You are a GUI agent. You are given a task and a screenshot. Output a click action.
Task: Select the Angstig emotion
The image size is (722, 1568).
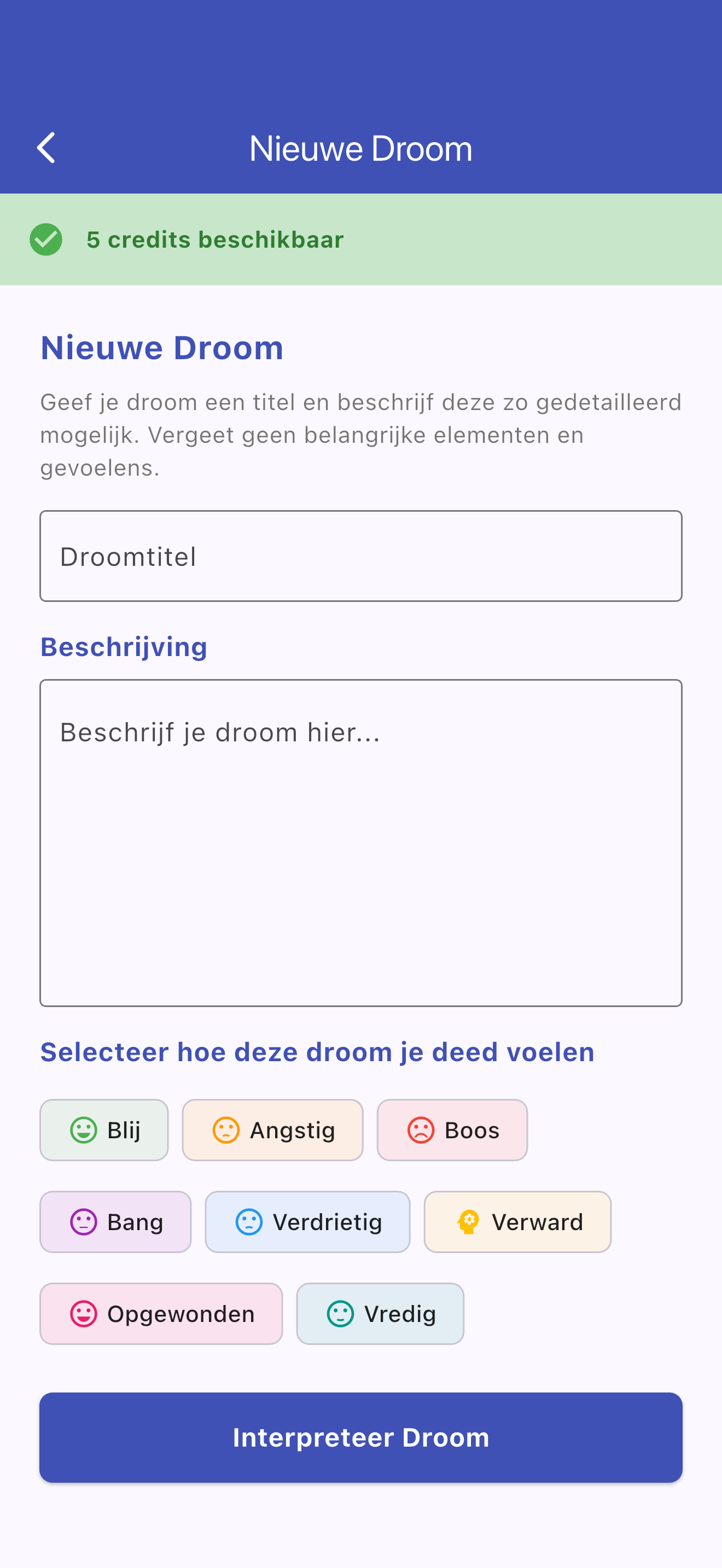[272, 1130]
